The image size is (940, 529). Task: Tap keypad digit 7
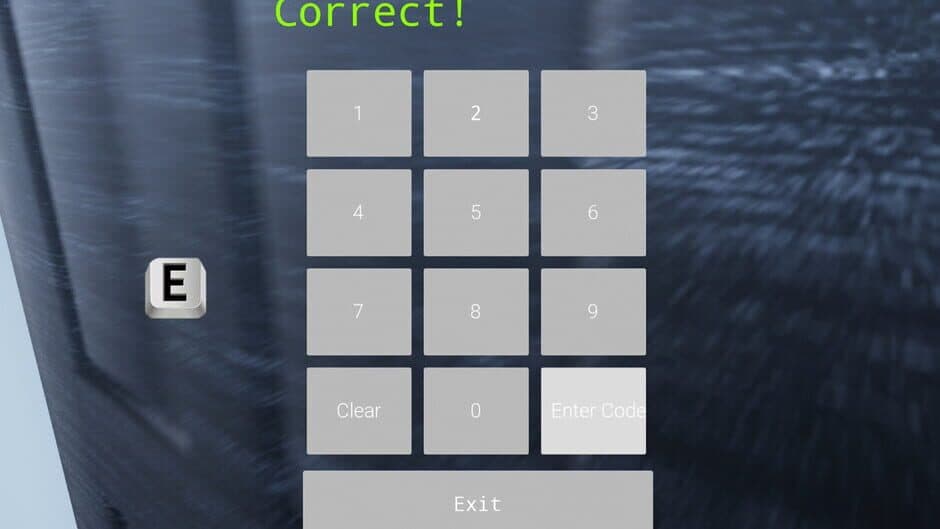point(358,311)
